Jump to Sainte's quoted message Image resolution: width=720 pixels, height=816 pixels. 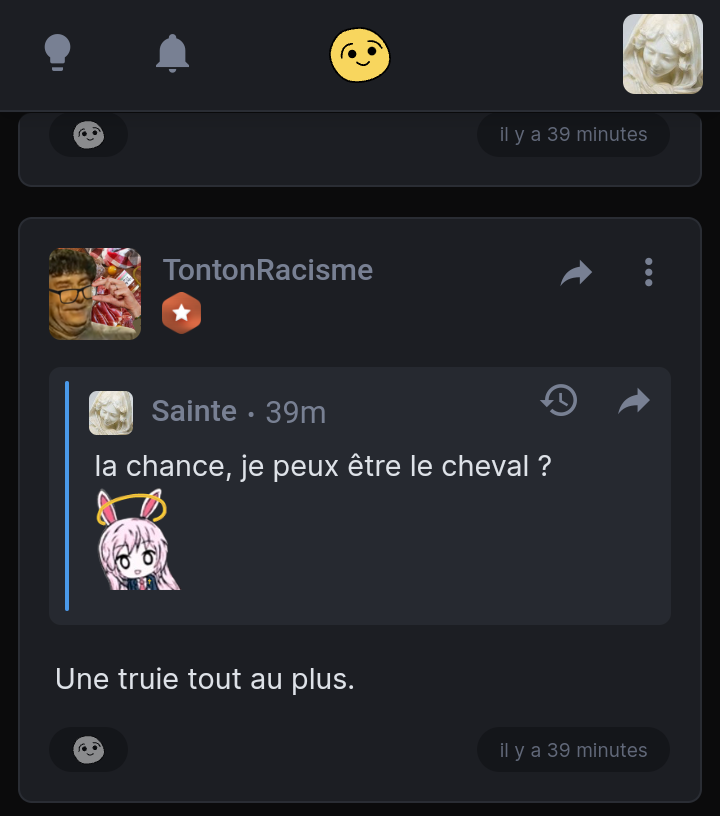pos(634,401)
